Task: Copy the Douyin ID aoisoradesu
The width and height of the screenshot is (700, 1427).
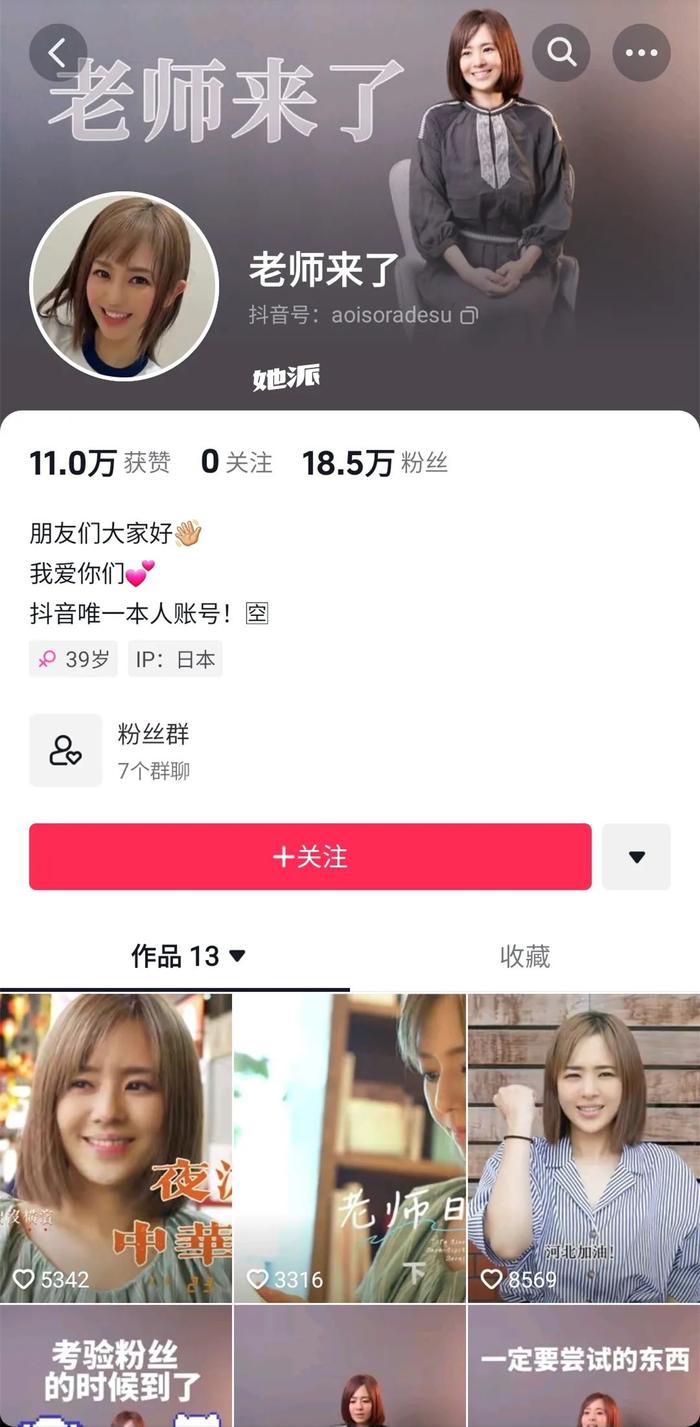Action: click(x=469, y=316)
